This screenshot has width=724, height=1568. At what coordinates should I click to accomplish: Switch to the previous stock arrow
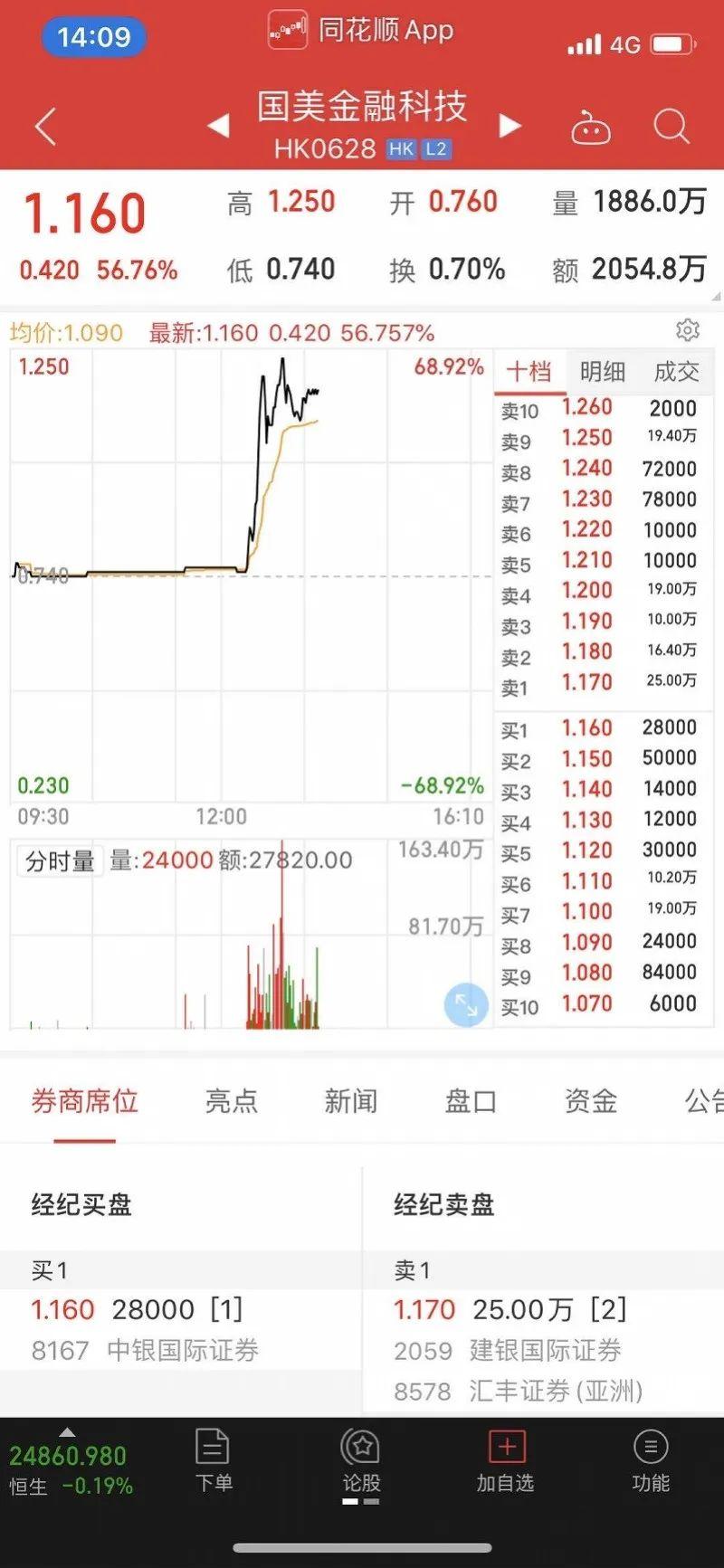pos(218,126)
